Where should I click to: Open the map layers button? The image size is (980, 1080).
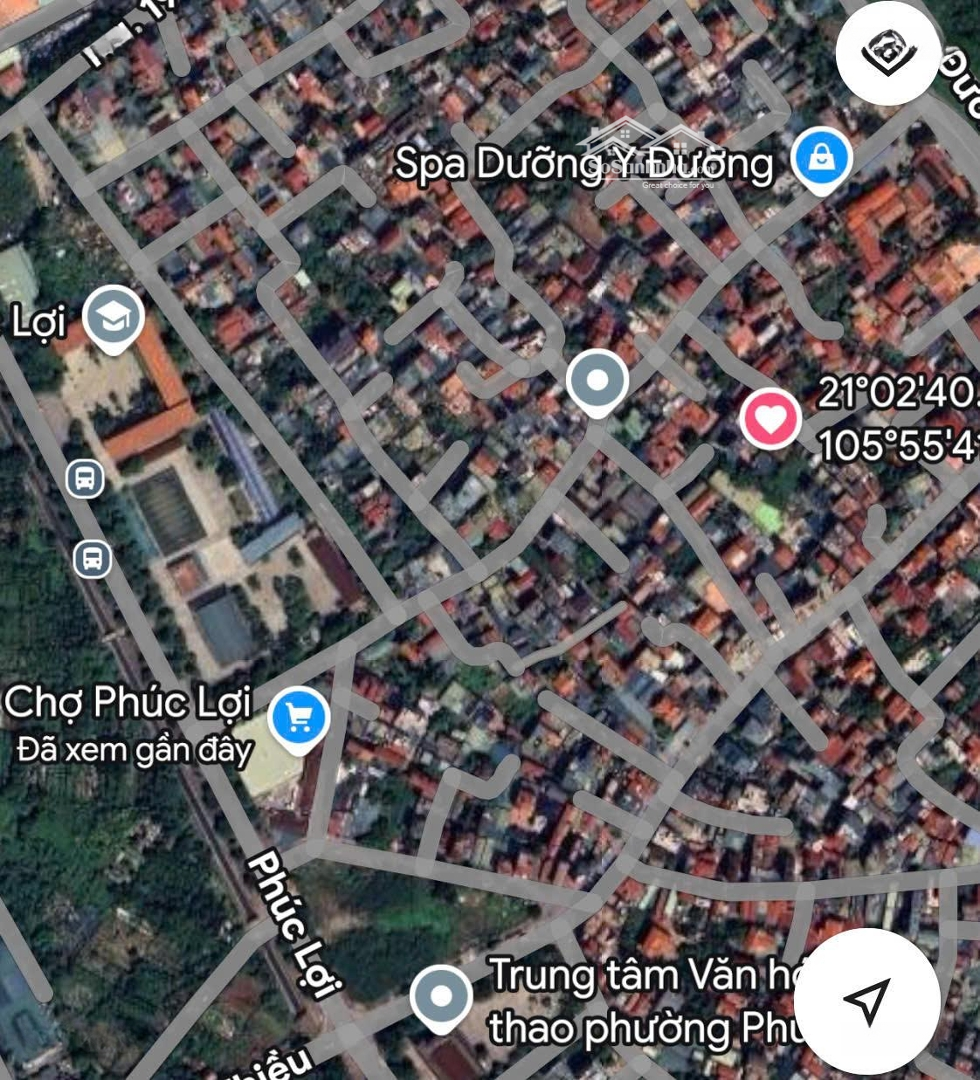click(x=887, y=52)
